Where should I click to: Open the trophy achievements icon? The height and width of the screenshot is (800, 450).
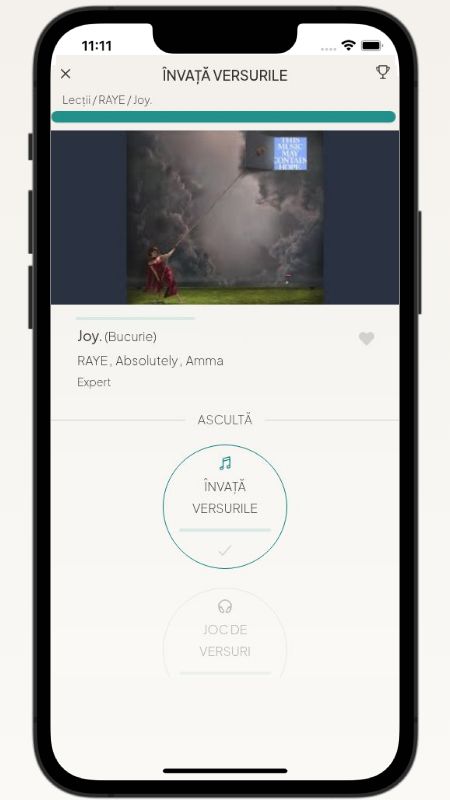(x=383, y=72)
